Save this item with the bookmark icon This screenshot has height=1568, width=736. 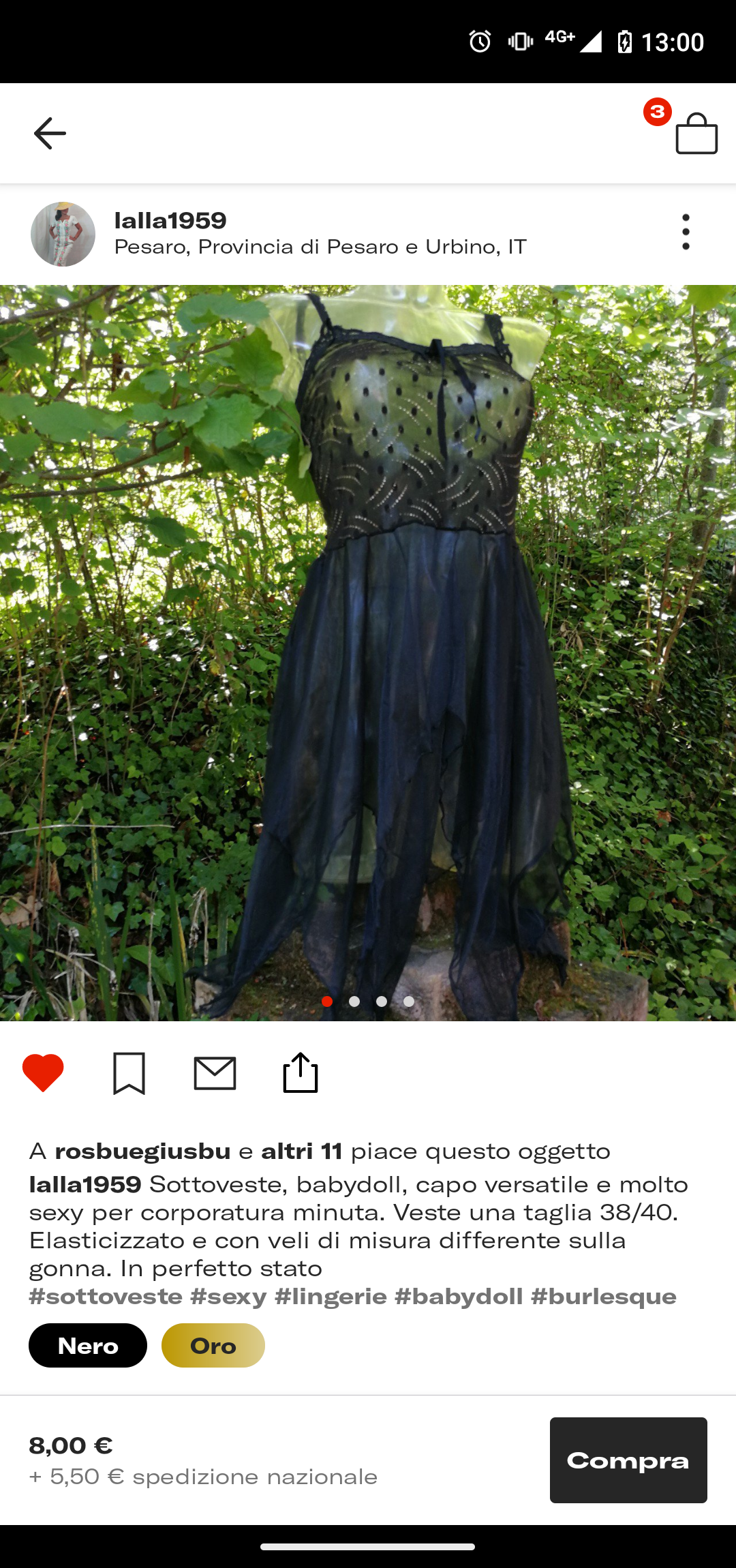tap(129, 1073)
